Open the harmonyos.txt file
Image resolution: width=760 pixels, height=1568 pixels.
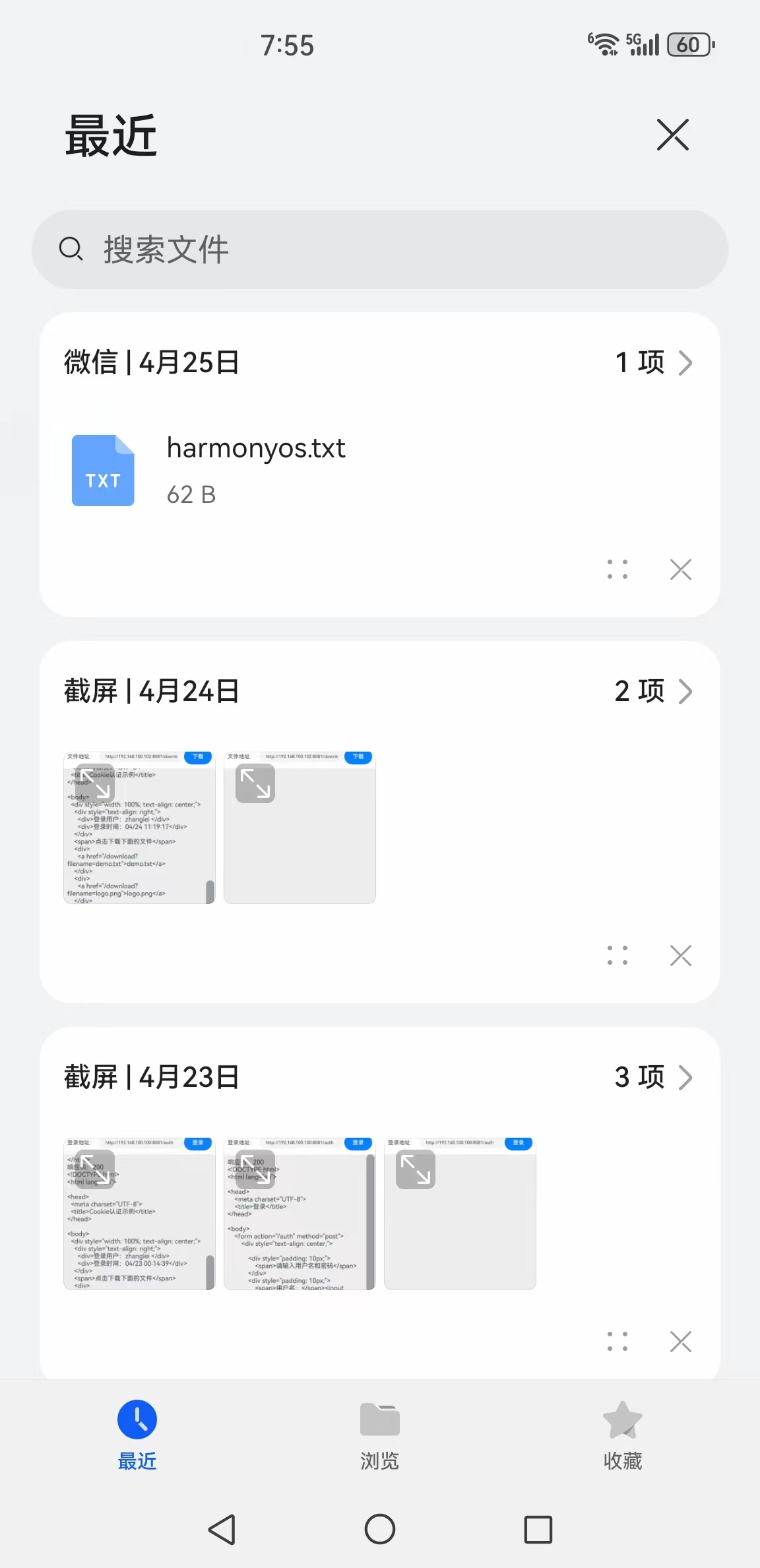[x=256, y=470]
